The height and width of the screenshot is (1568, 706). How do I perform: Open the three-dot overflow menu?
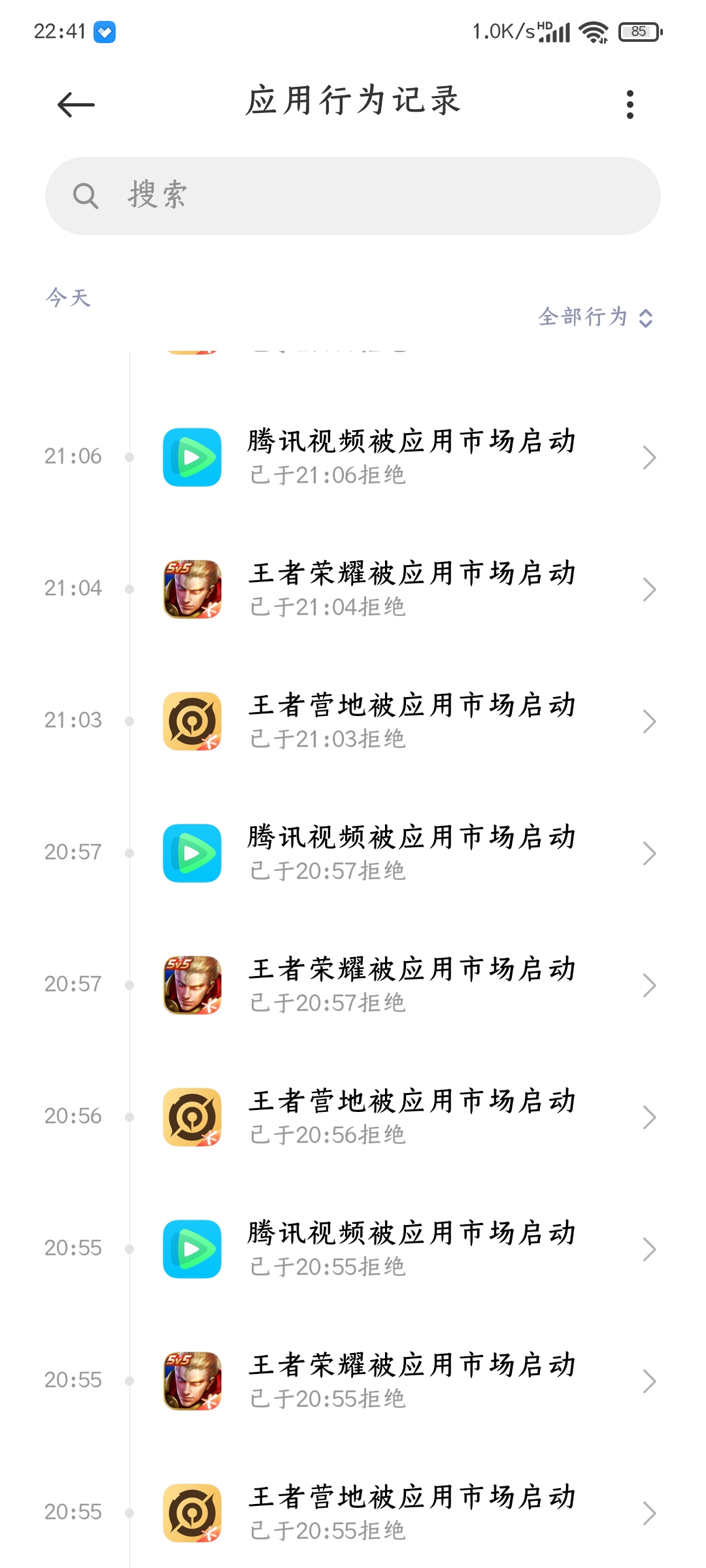click(630, 105)
